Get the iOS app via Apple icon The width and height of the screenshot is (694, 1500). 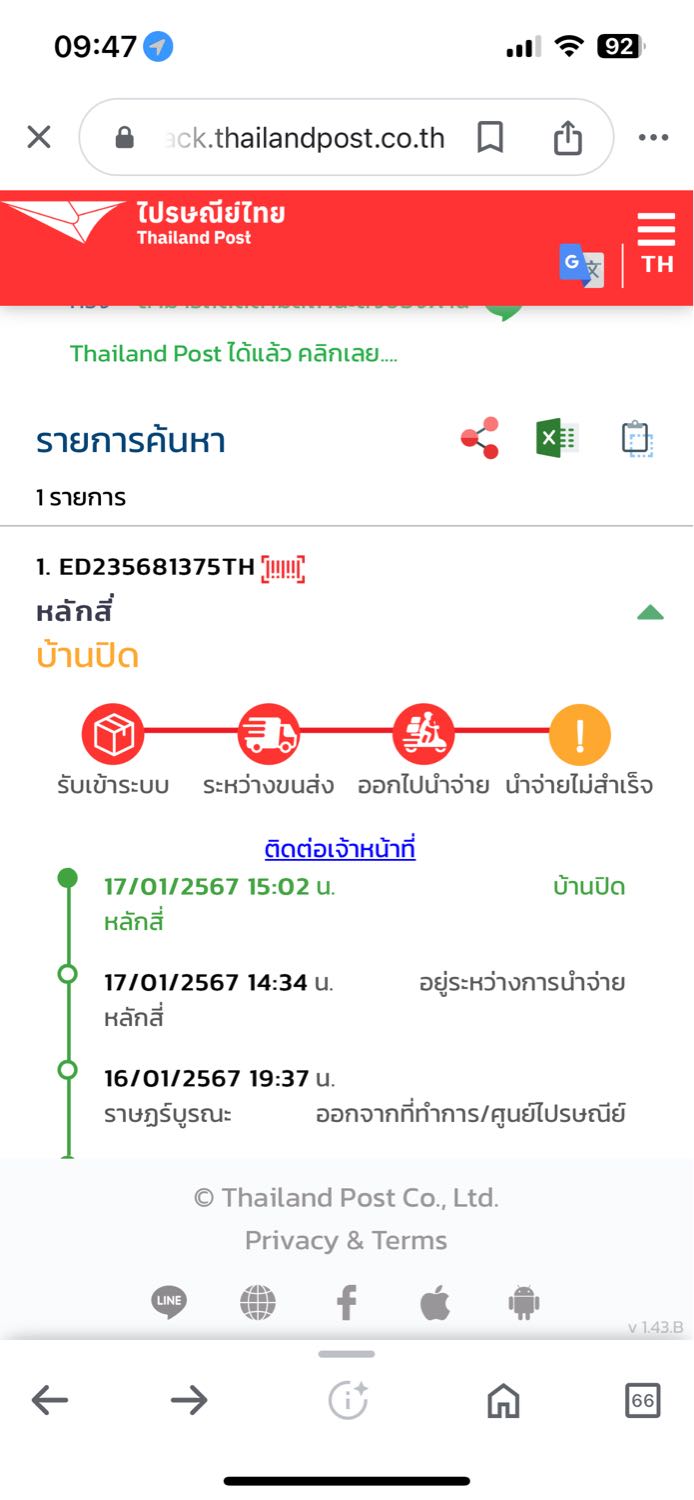[x=435, y=1303]
